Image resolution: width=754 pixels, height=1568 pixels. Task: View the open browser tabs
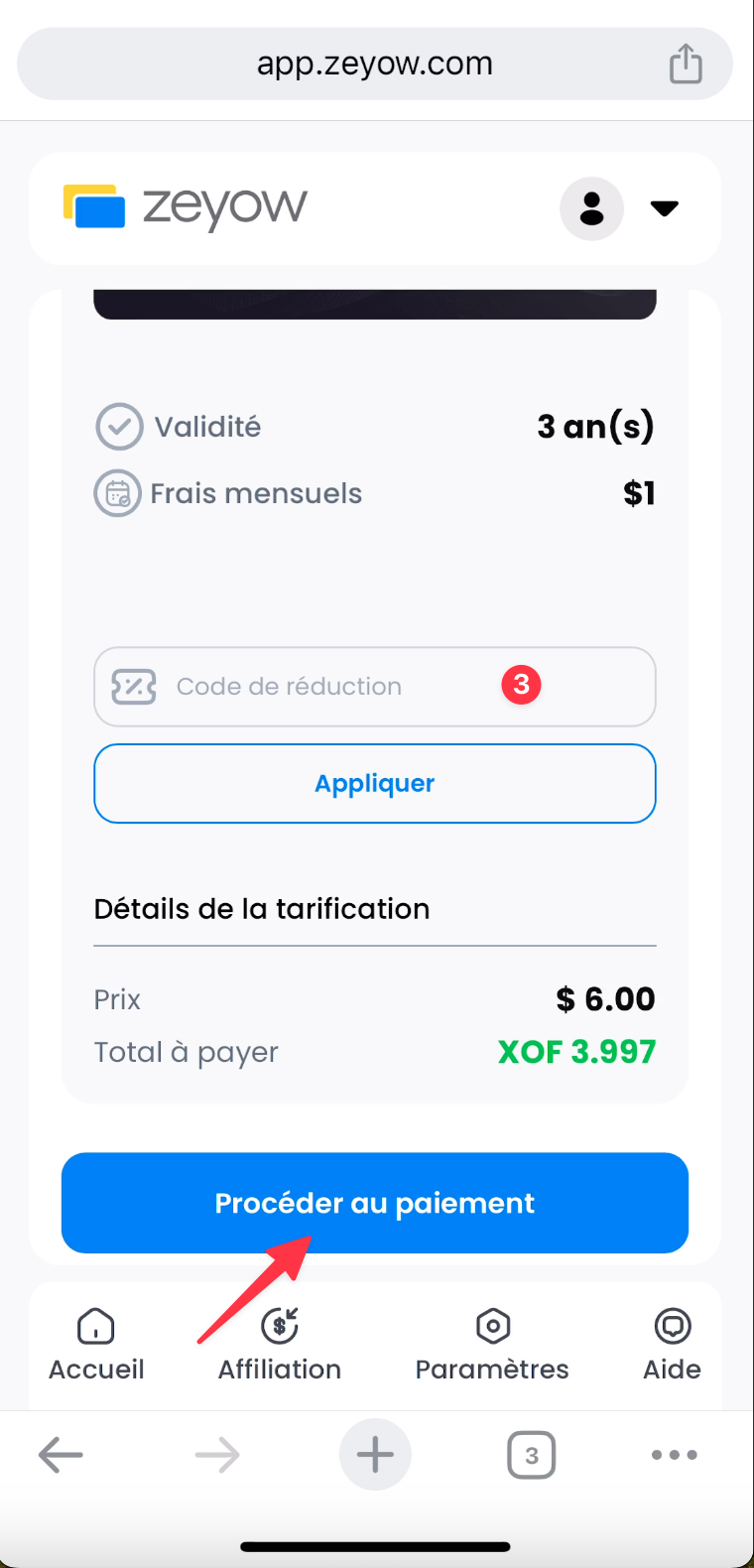(532, 1455)
